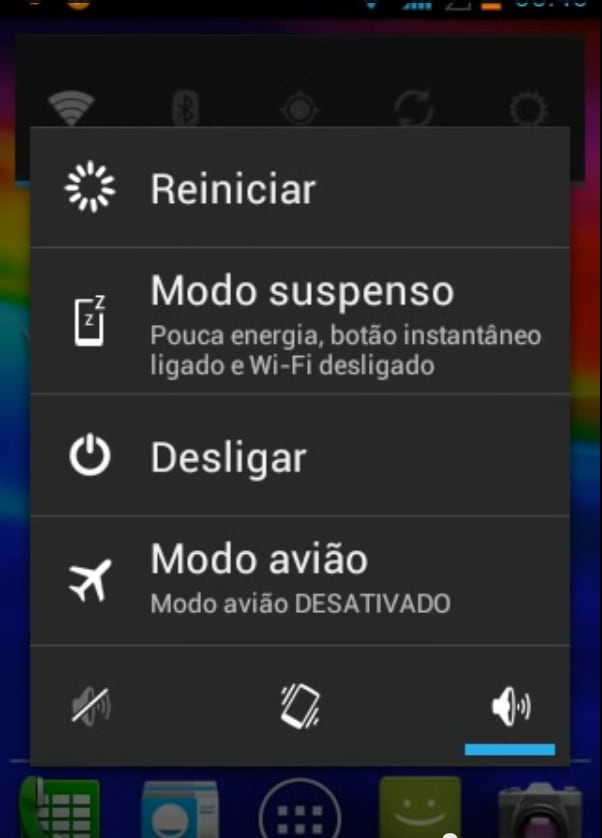Toggle Modo avião
This screenshot has height=838, width=602.
(300, 579)
